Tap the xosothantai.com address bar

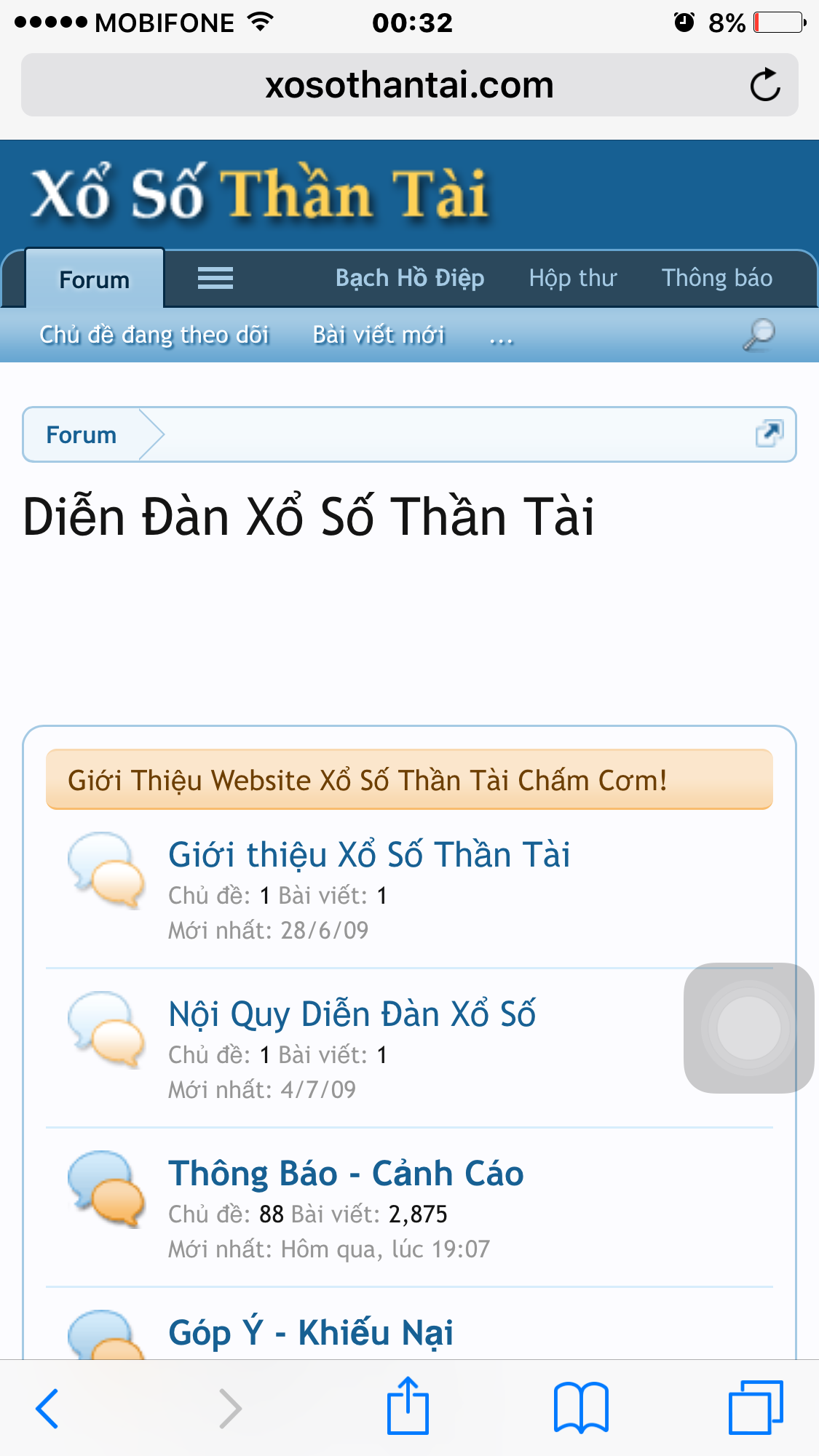pos(408,85)
